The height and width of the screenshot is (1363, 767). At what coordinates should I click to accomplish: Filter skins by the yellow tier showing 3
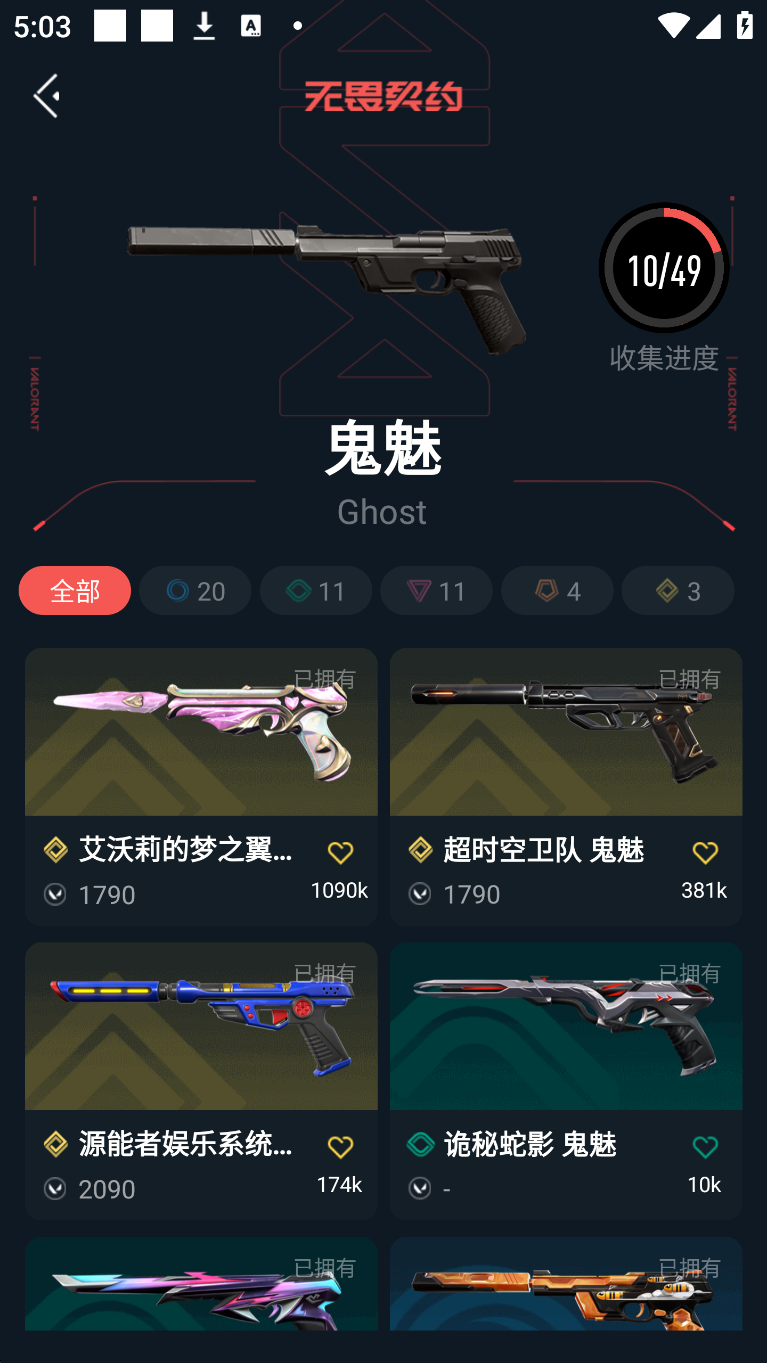678,590
